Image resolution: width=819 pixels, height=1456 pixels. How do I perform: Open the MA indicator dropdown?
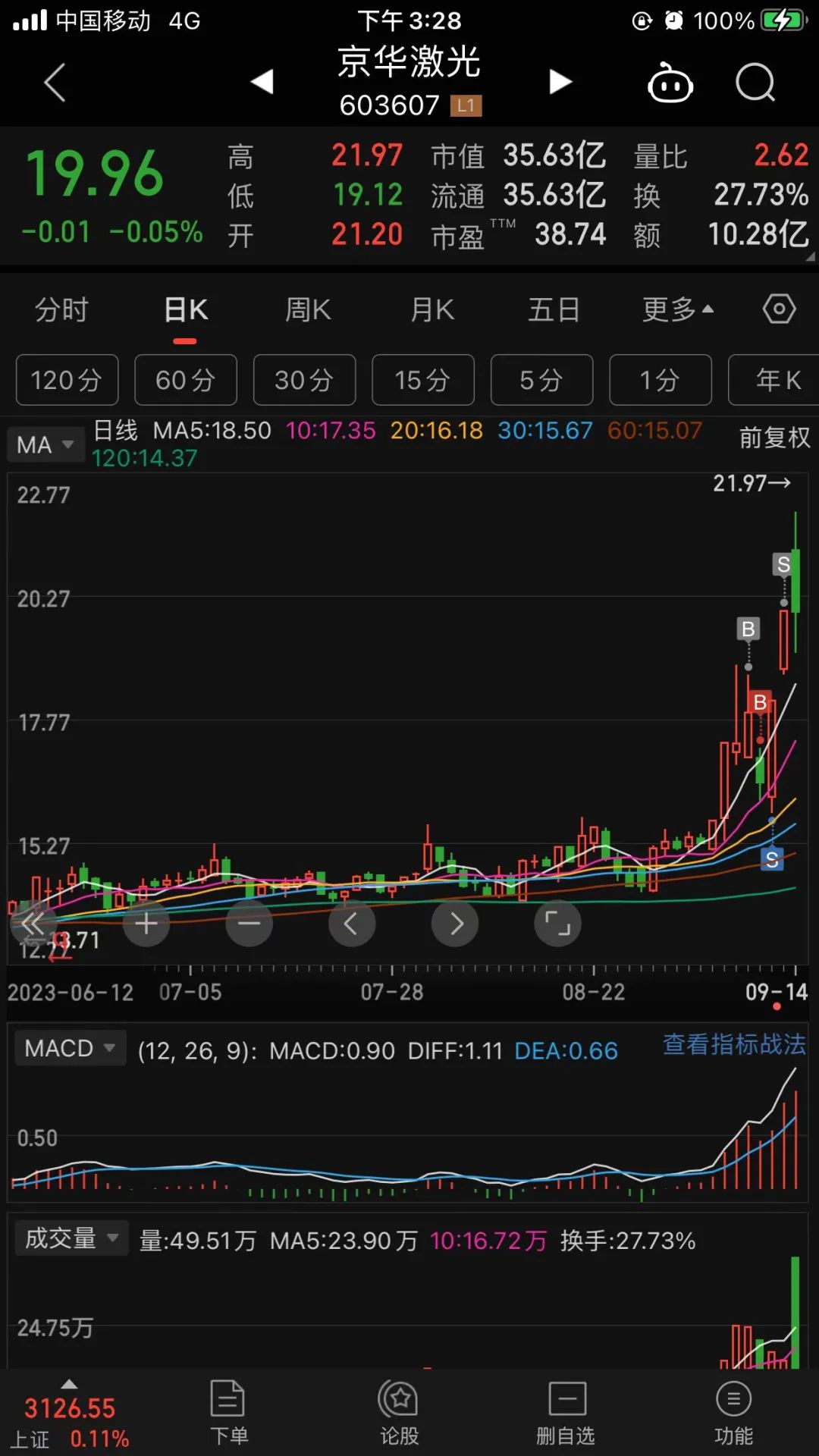tap(45, 444)
